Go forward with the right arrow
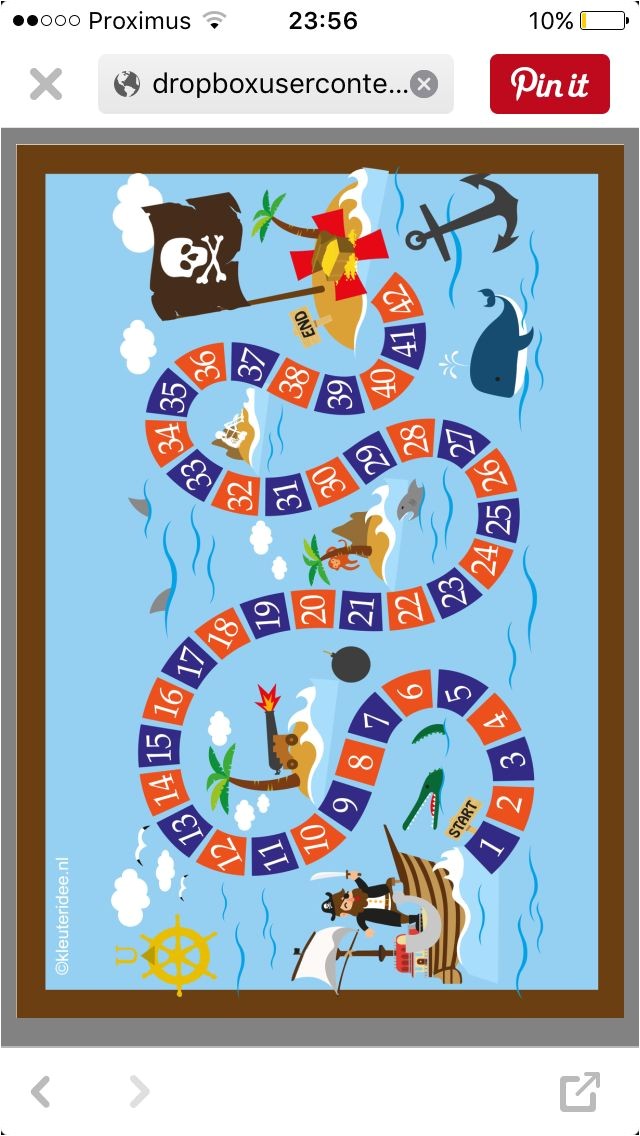This screenshot has width=640, height=1136. (139, 1091)
